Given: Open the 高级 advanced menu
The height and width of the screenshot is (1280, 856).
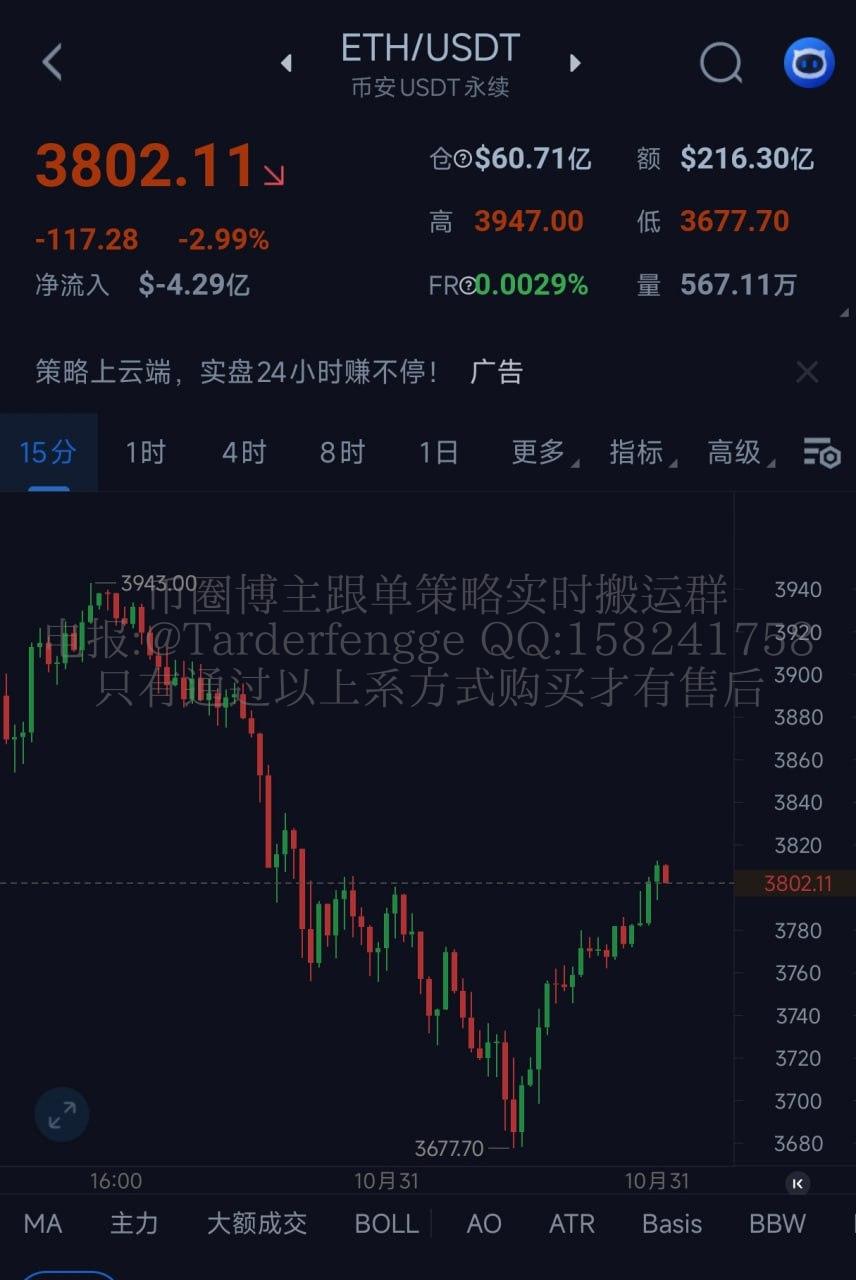Looking at the screenshot, I should [737, 452].
